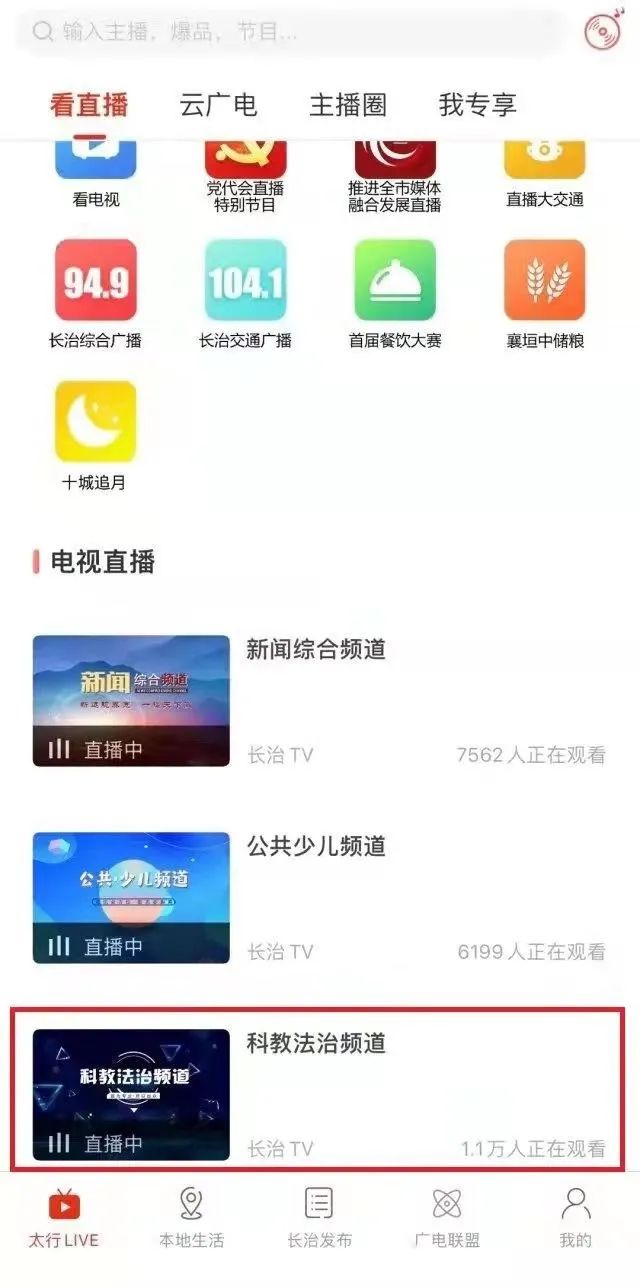
Task: Go to 本地生活 in the bottom bar
Action: [x=191, y=1218]
